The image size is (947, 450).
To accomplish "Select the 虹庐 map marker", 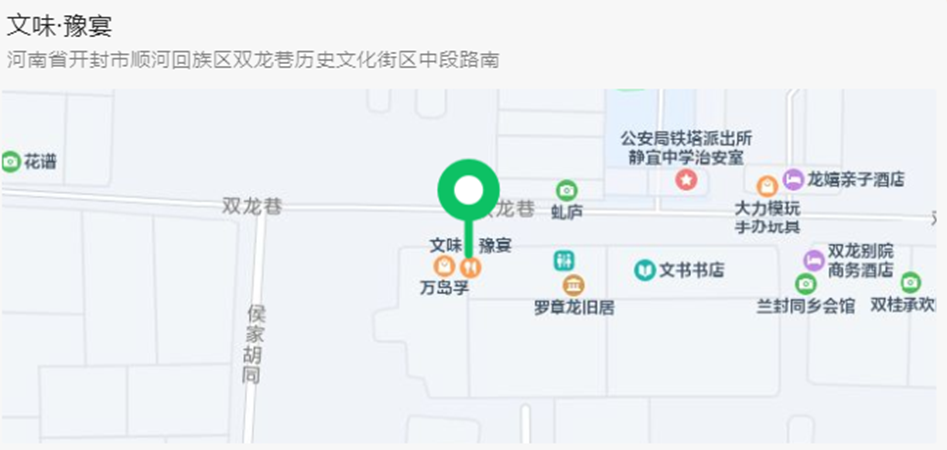I will point(567,190).
